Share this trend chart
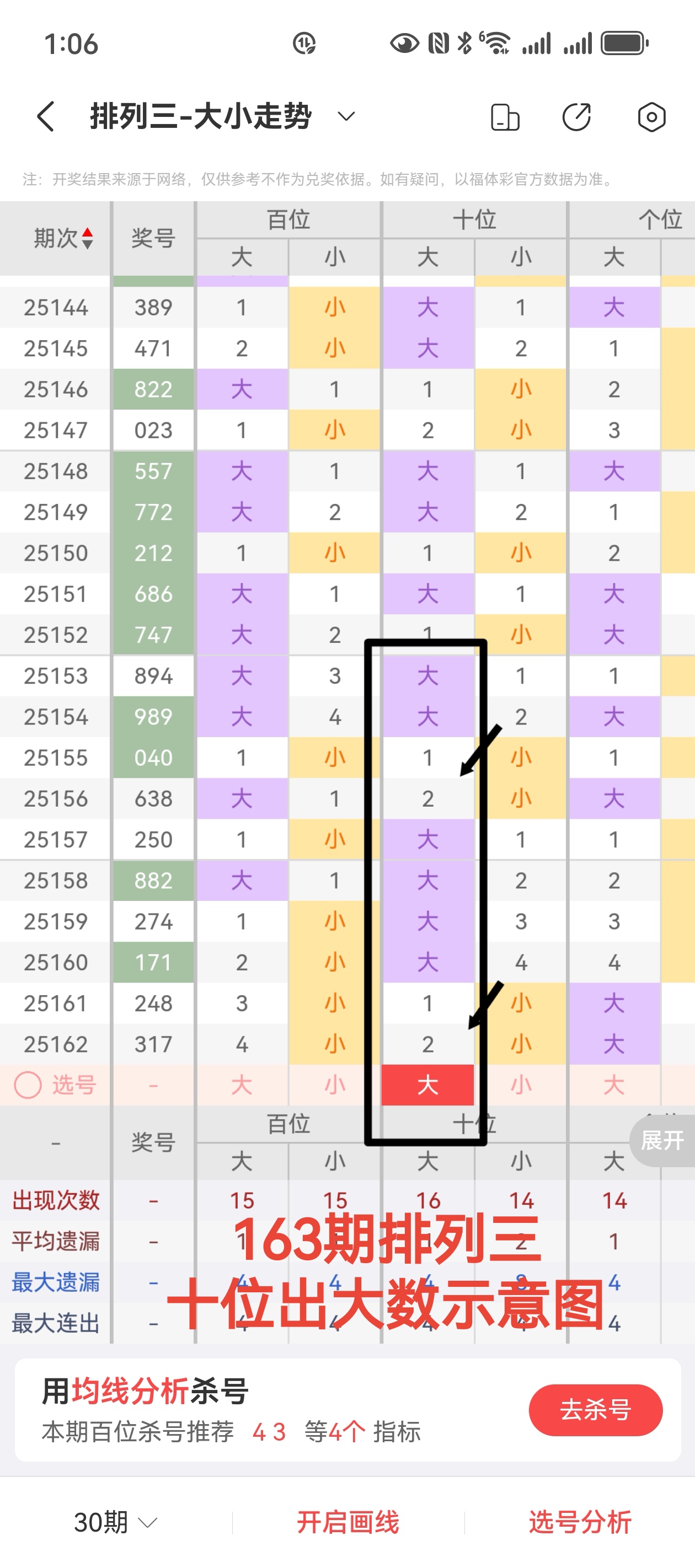Viewport: 695px width, 1568px height. pos(576,117)
